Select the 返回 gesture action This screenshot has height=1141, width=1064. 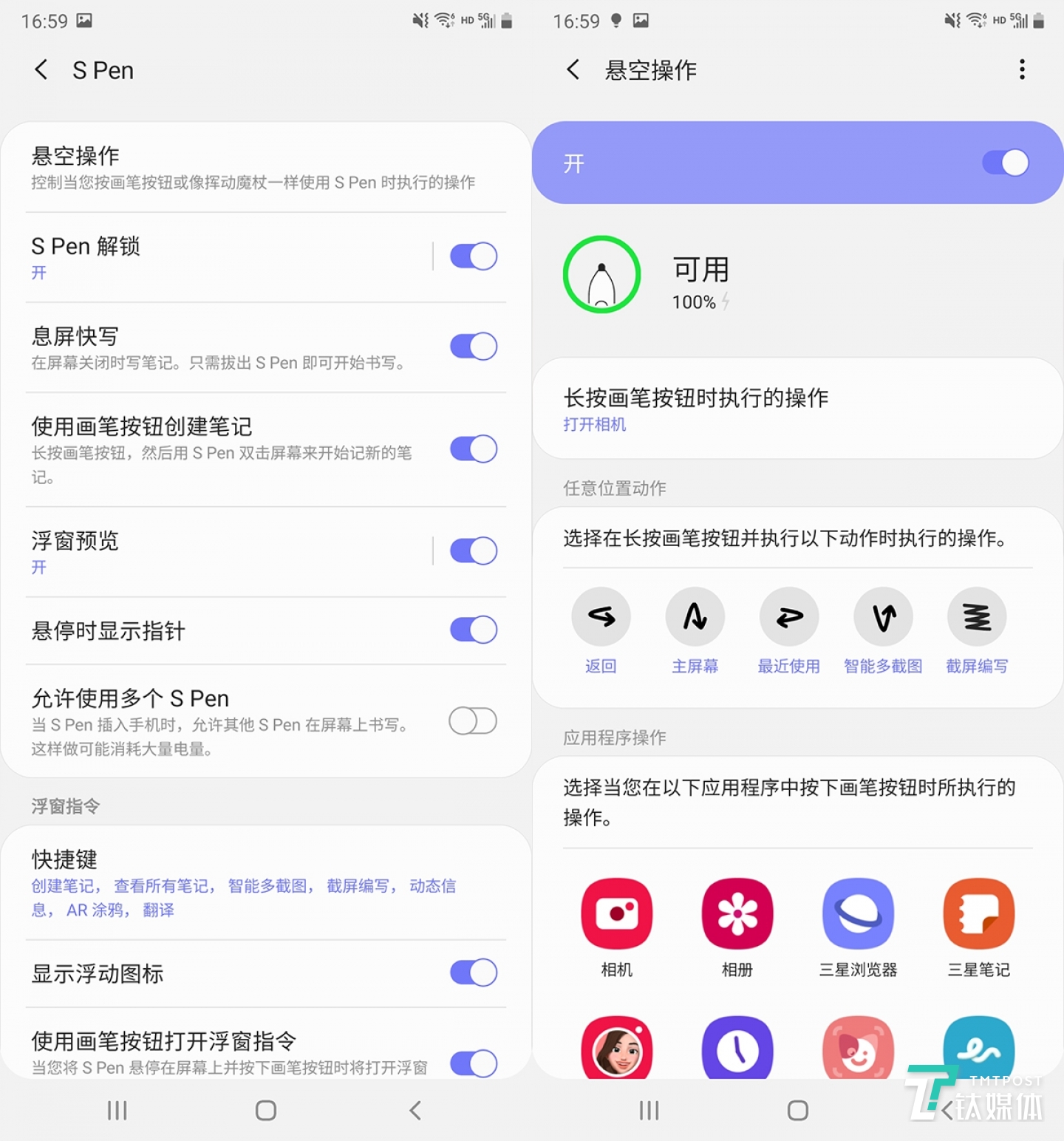[601, 618]
